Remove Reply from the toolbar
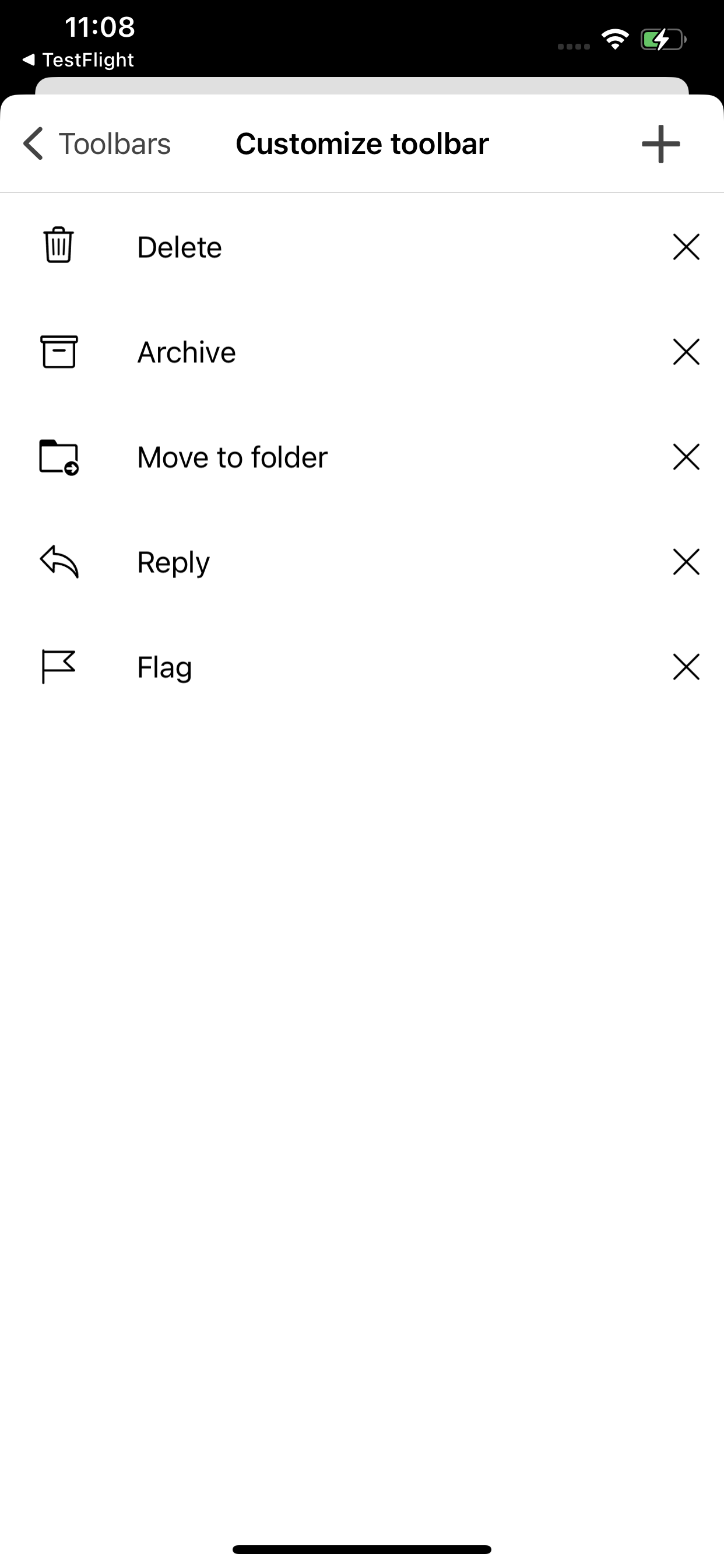Screen dimensions: 724x1568 point(686,562)
